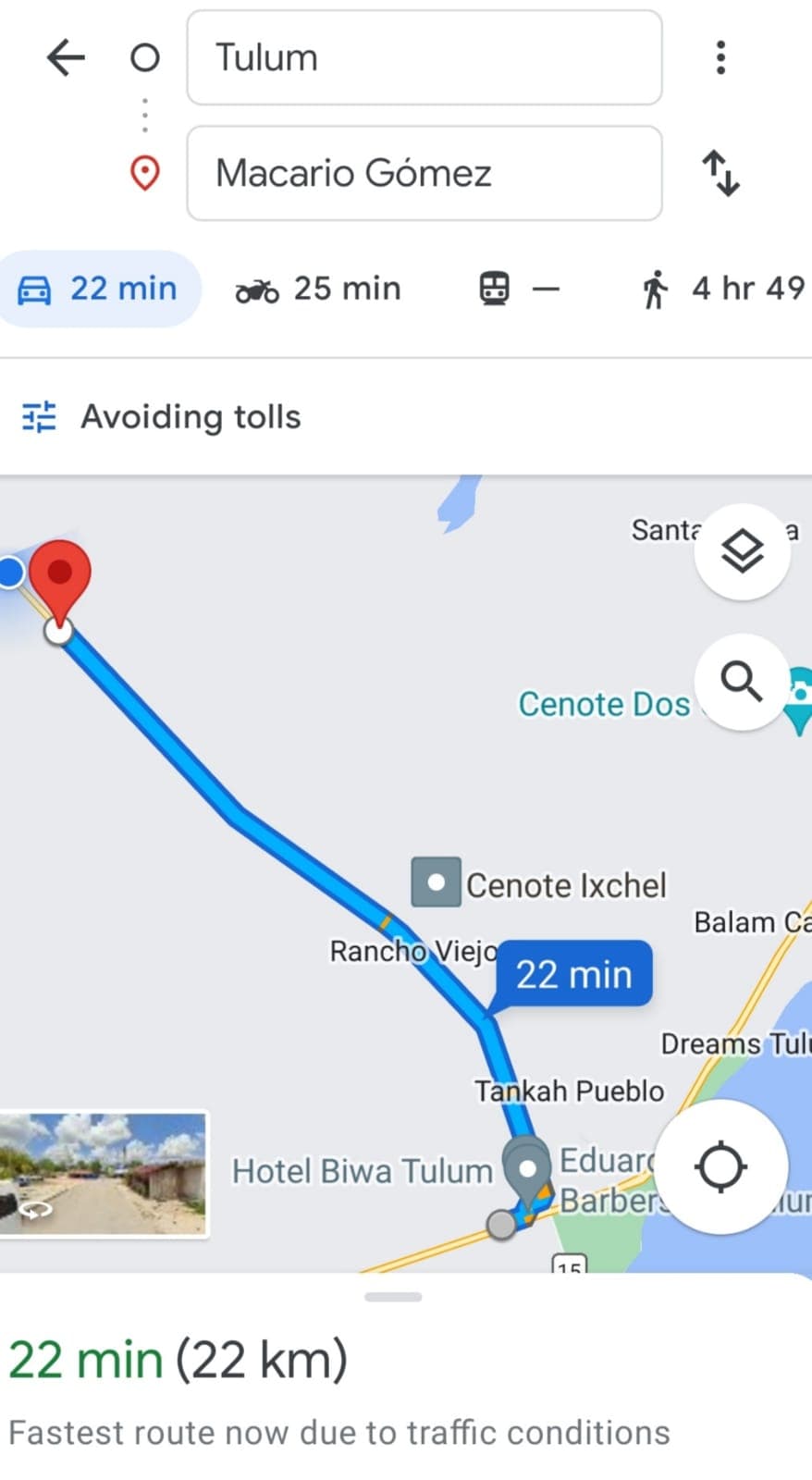Center map on my location

(721, 1166)
